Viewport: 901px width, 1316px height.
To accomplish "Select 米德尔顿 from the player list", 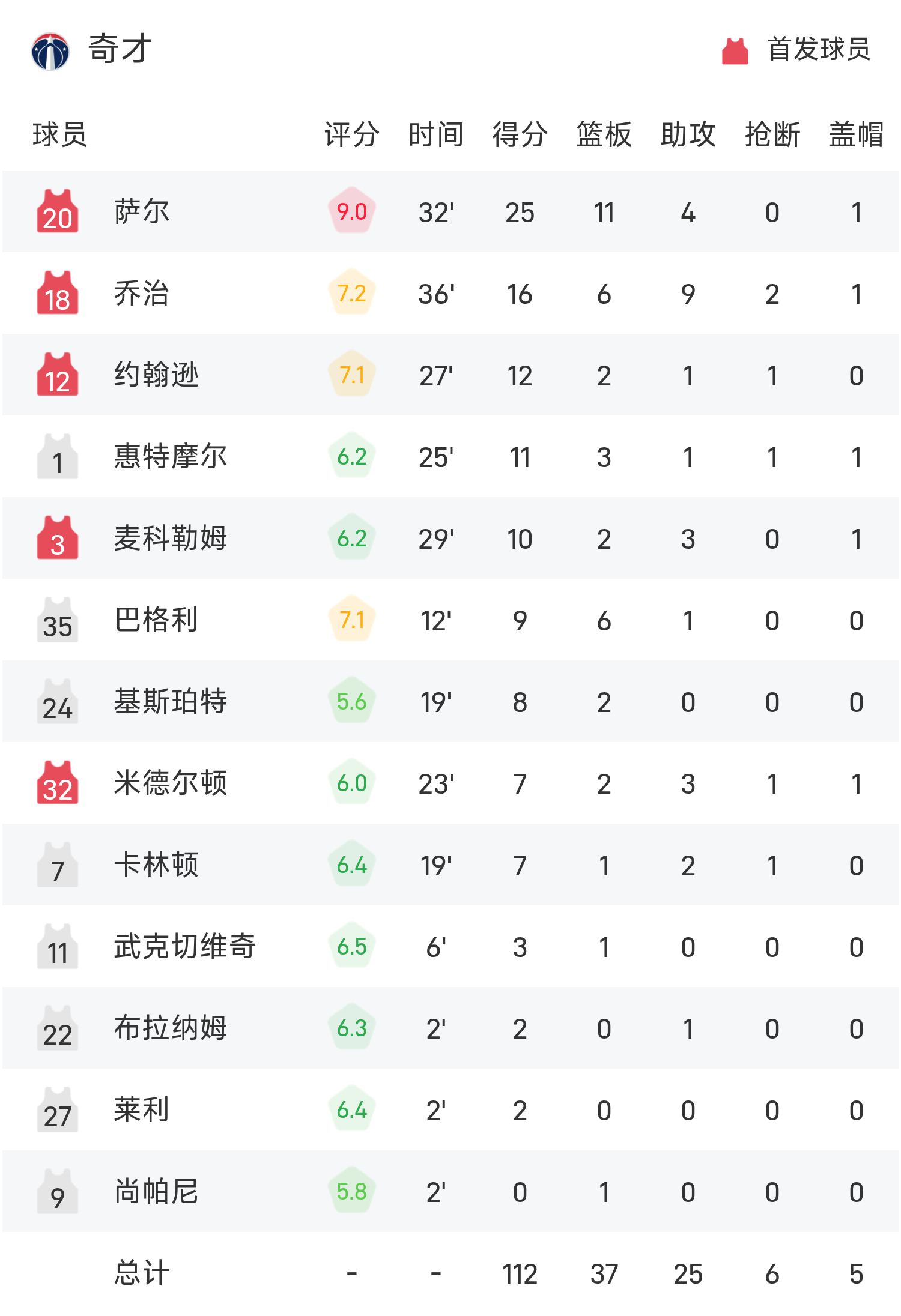I will pyautogui.click(x=171, y=783).
